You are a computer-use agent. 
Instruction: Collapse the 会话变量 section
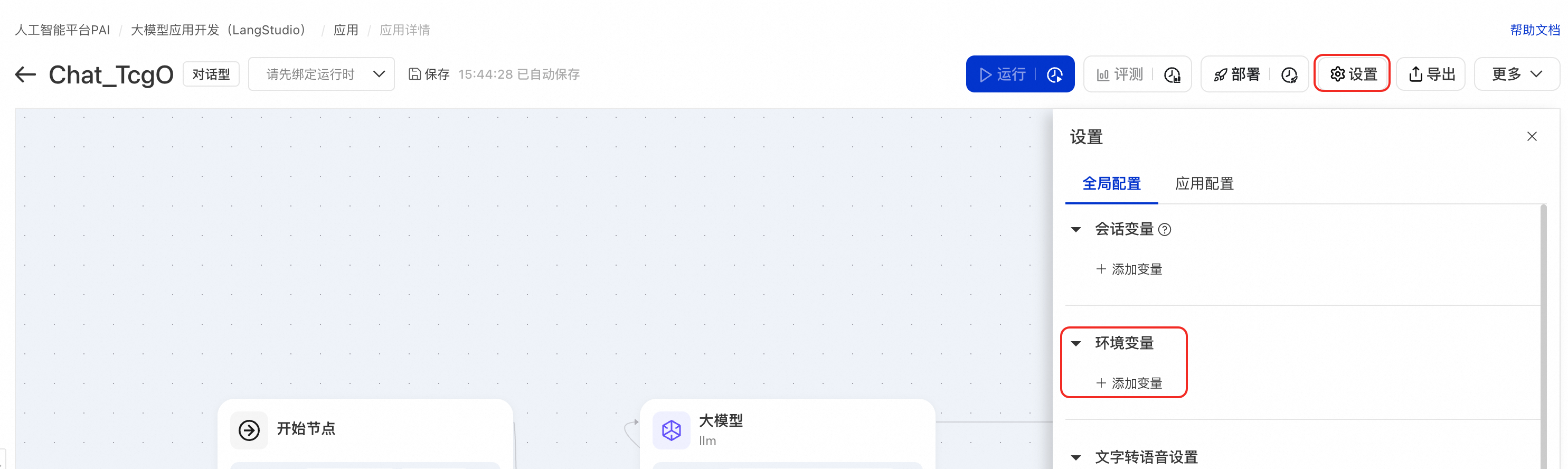[x=1076, y=230]
